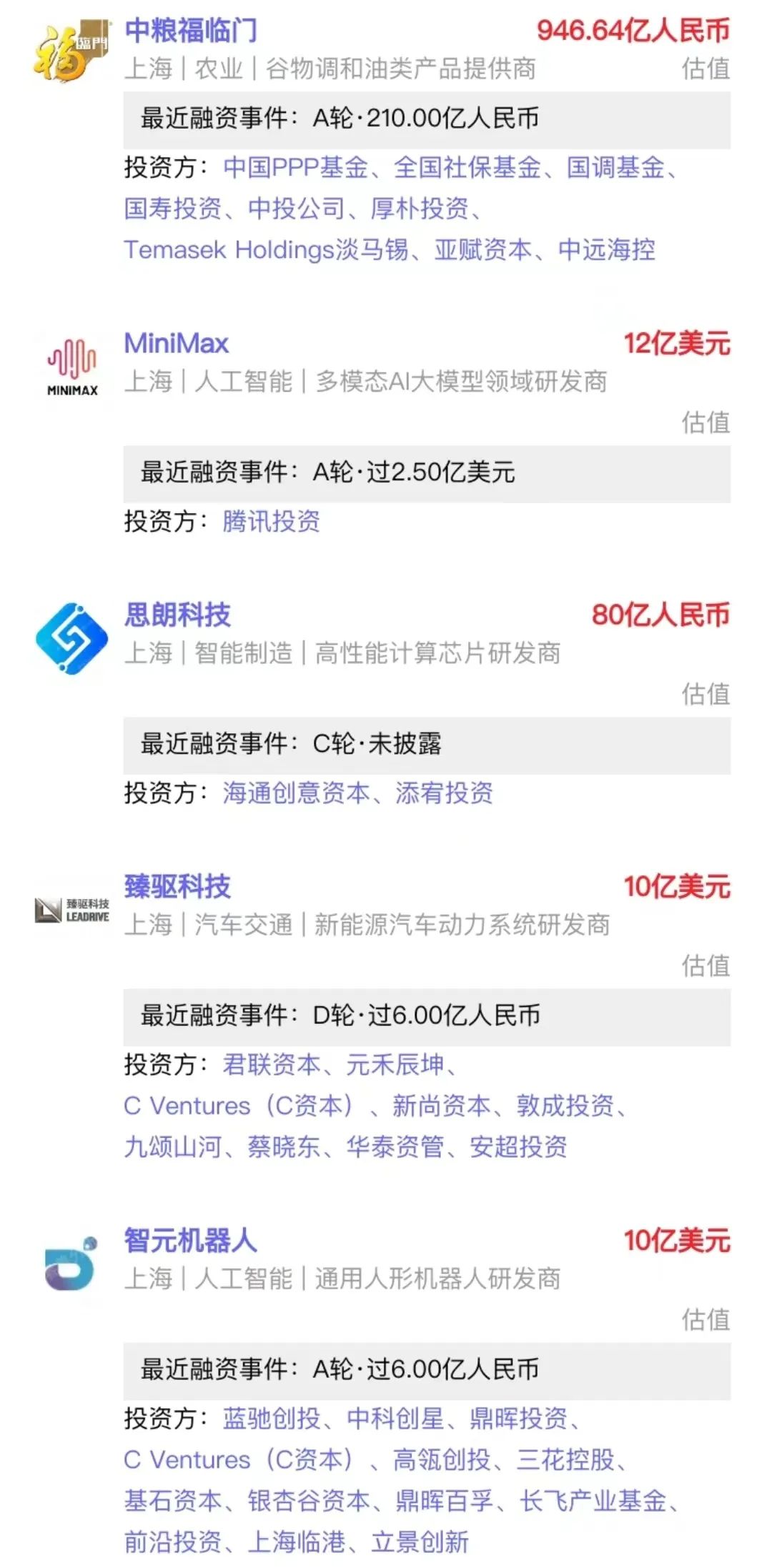View investor 腾讯投资

tap(271, 521)
